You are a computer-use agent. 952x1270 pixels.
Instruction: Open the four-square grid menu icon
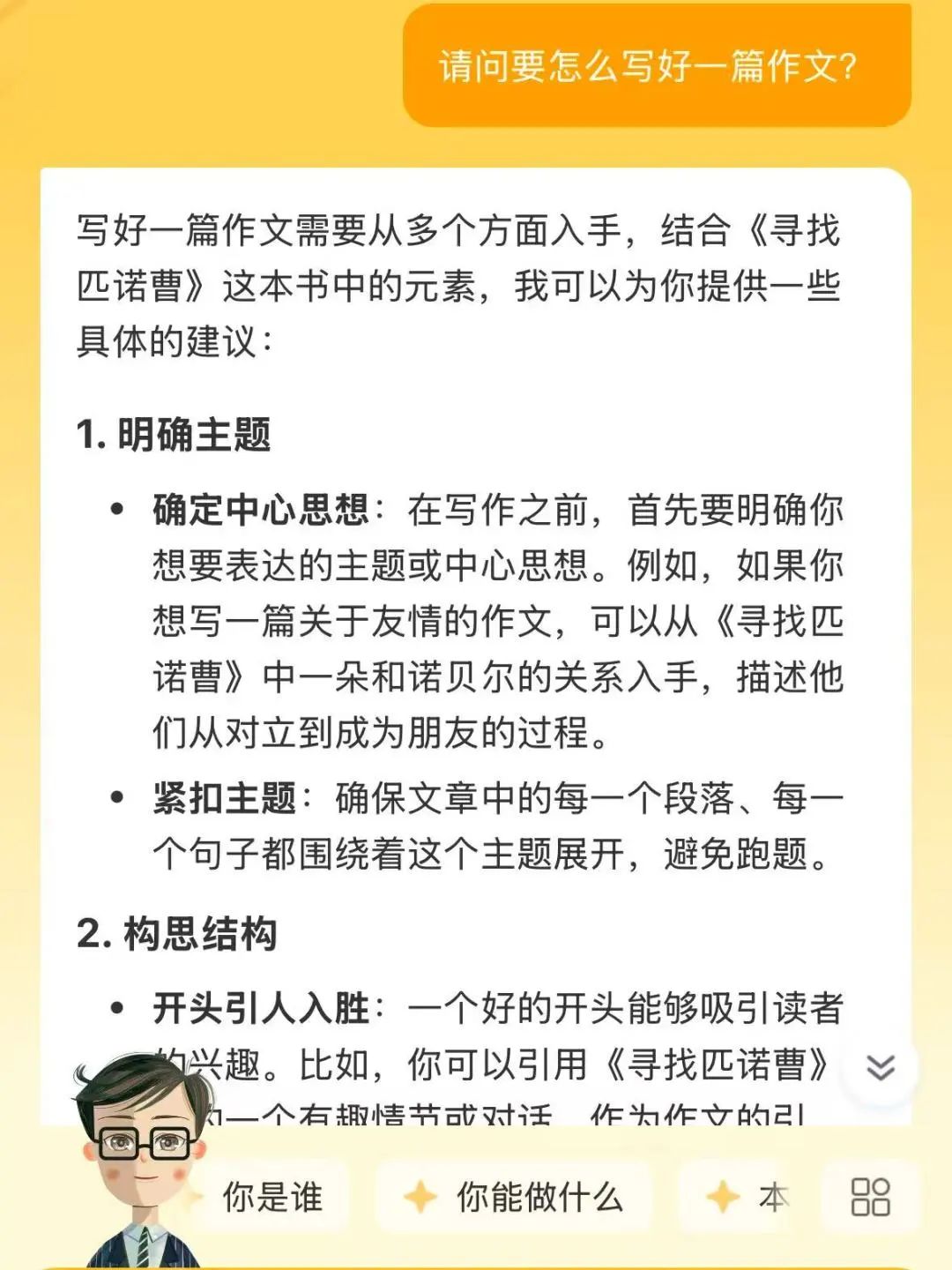click(870, 1198)
